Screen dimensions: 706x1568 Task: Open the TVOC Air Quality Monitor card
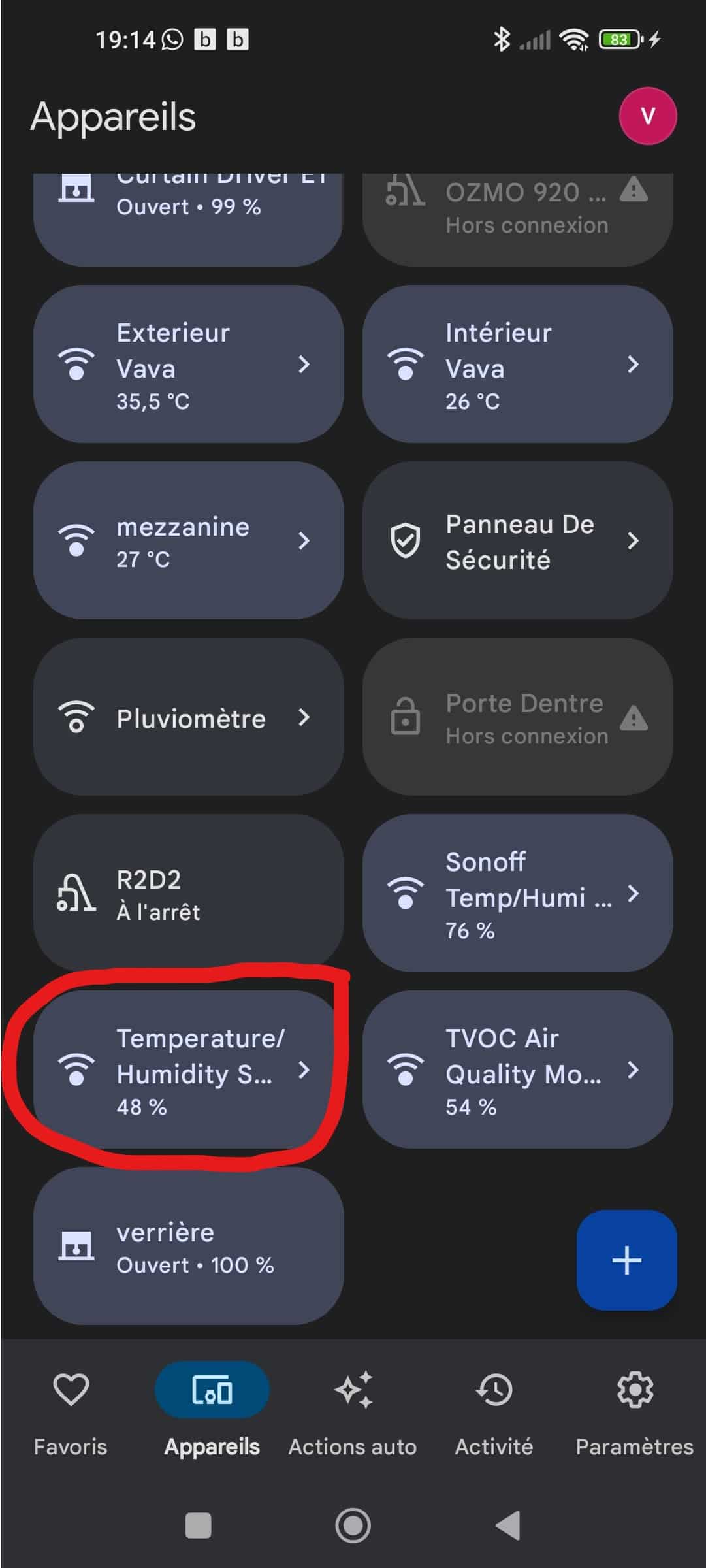517,1070
